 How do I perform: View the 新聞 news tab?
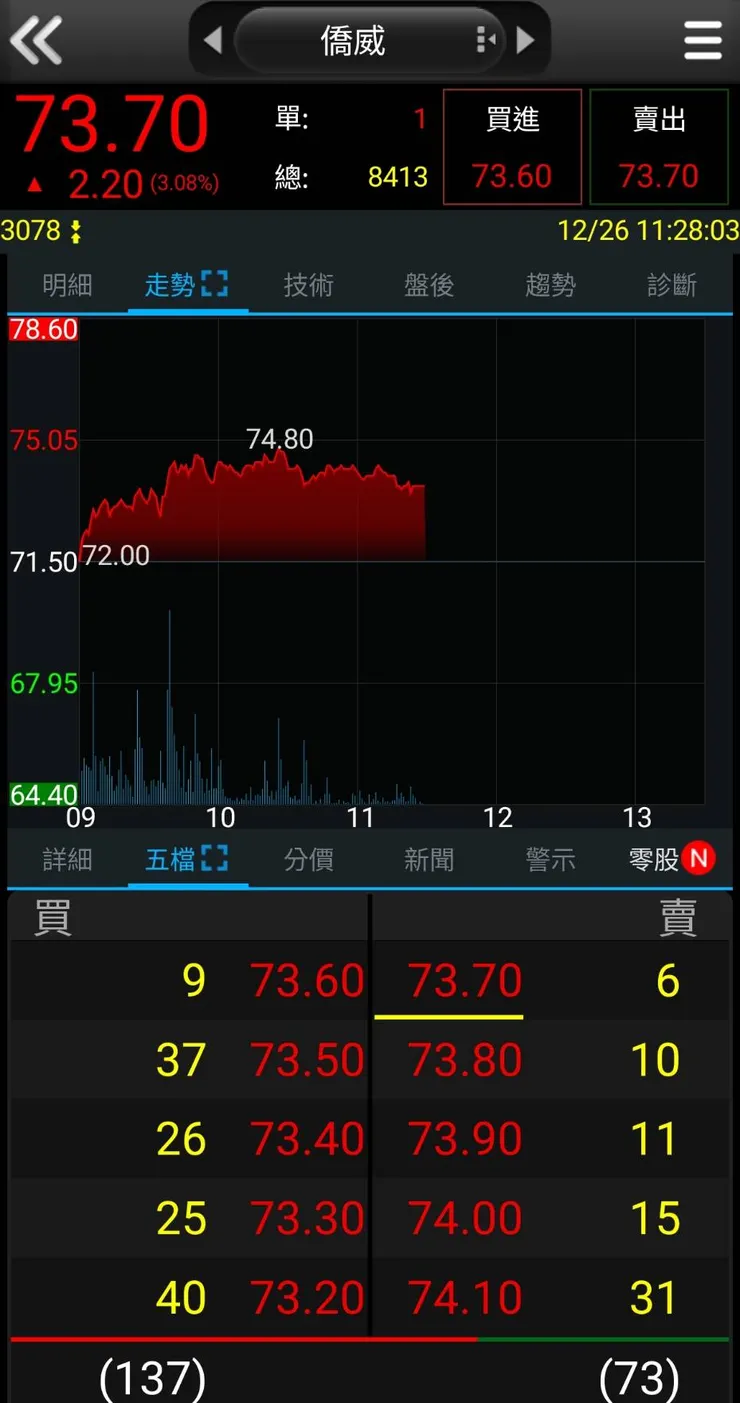pyautogui.click(x=429, y=860)
